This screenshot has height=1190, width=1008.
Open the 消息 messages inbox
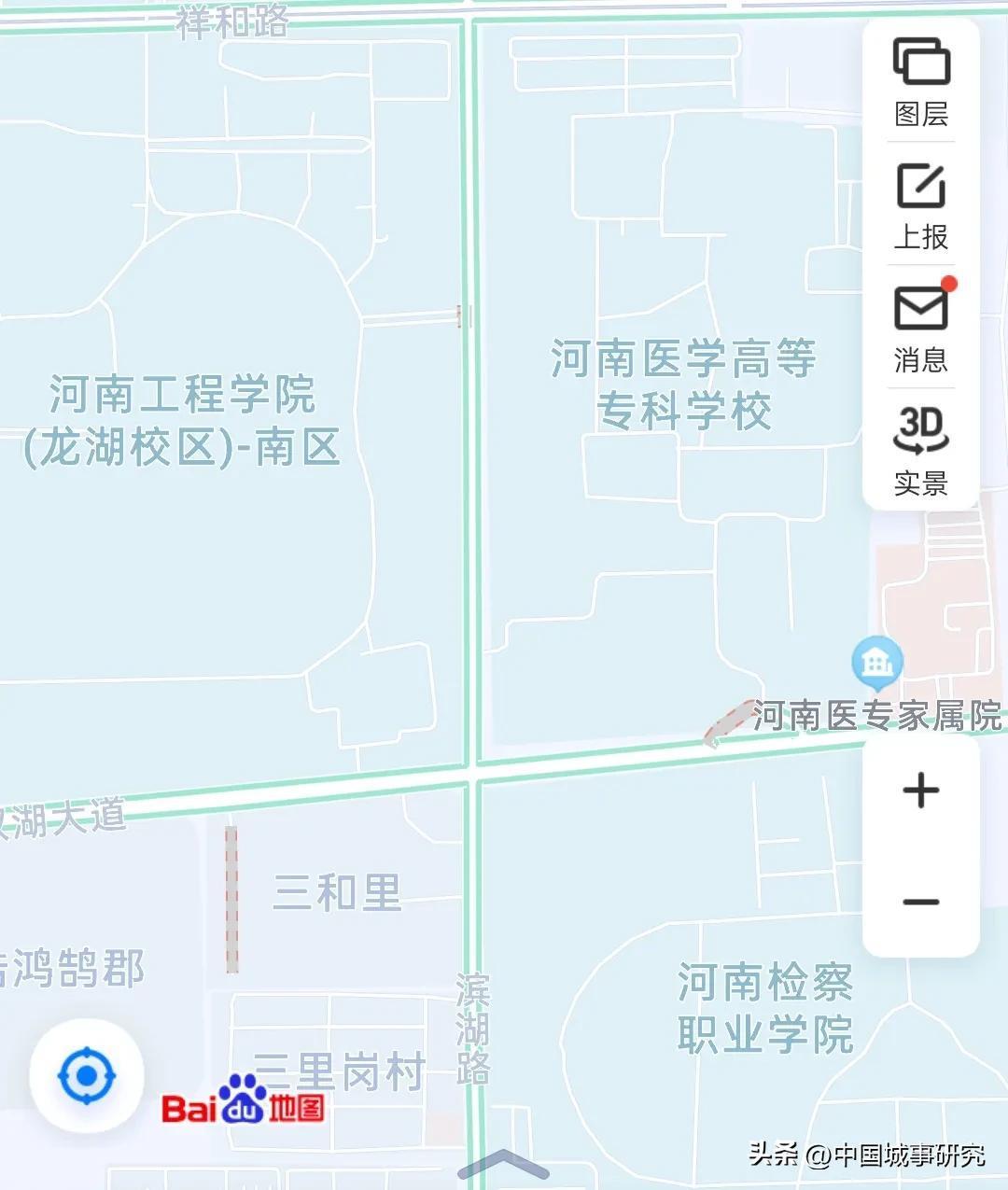pos(921,328)
